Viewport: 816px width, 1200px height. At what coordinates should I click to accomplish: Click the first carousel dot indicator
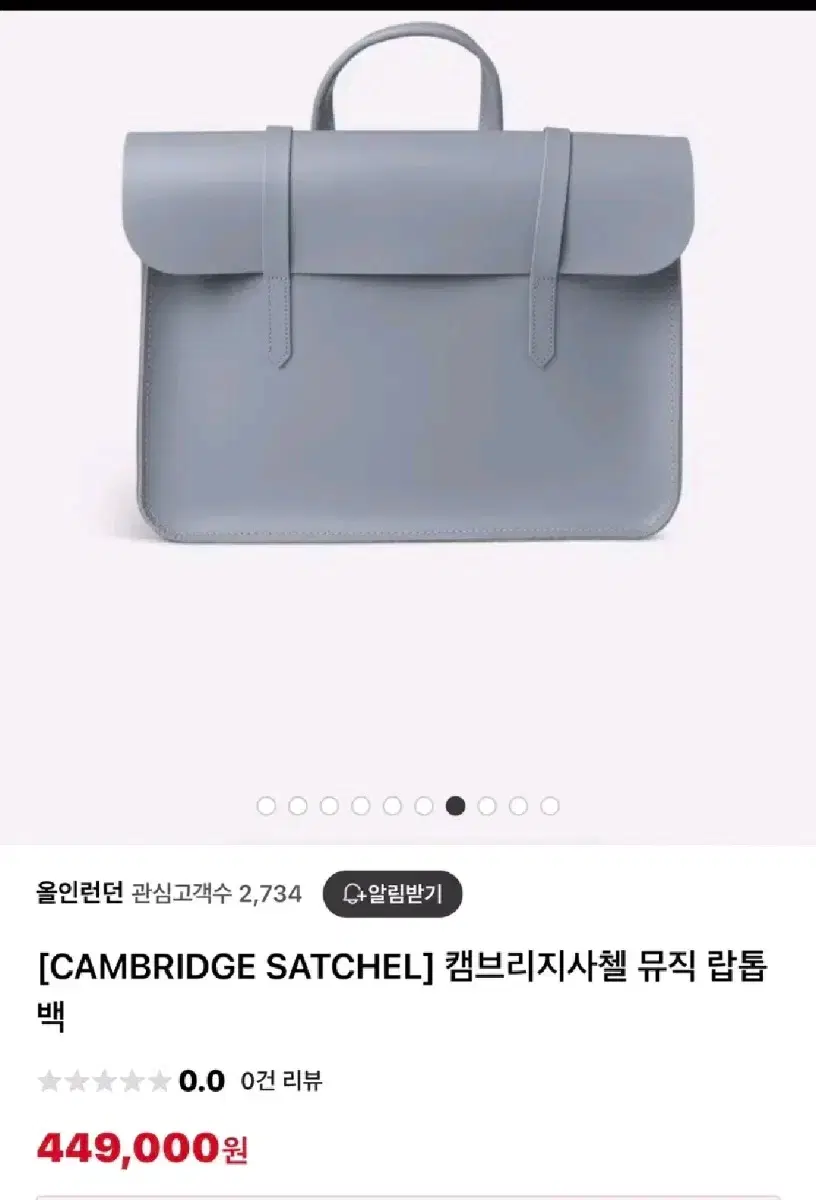tap(267, 805)
